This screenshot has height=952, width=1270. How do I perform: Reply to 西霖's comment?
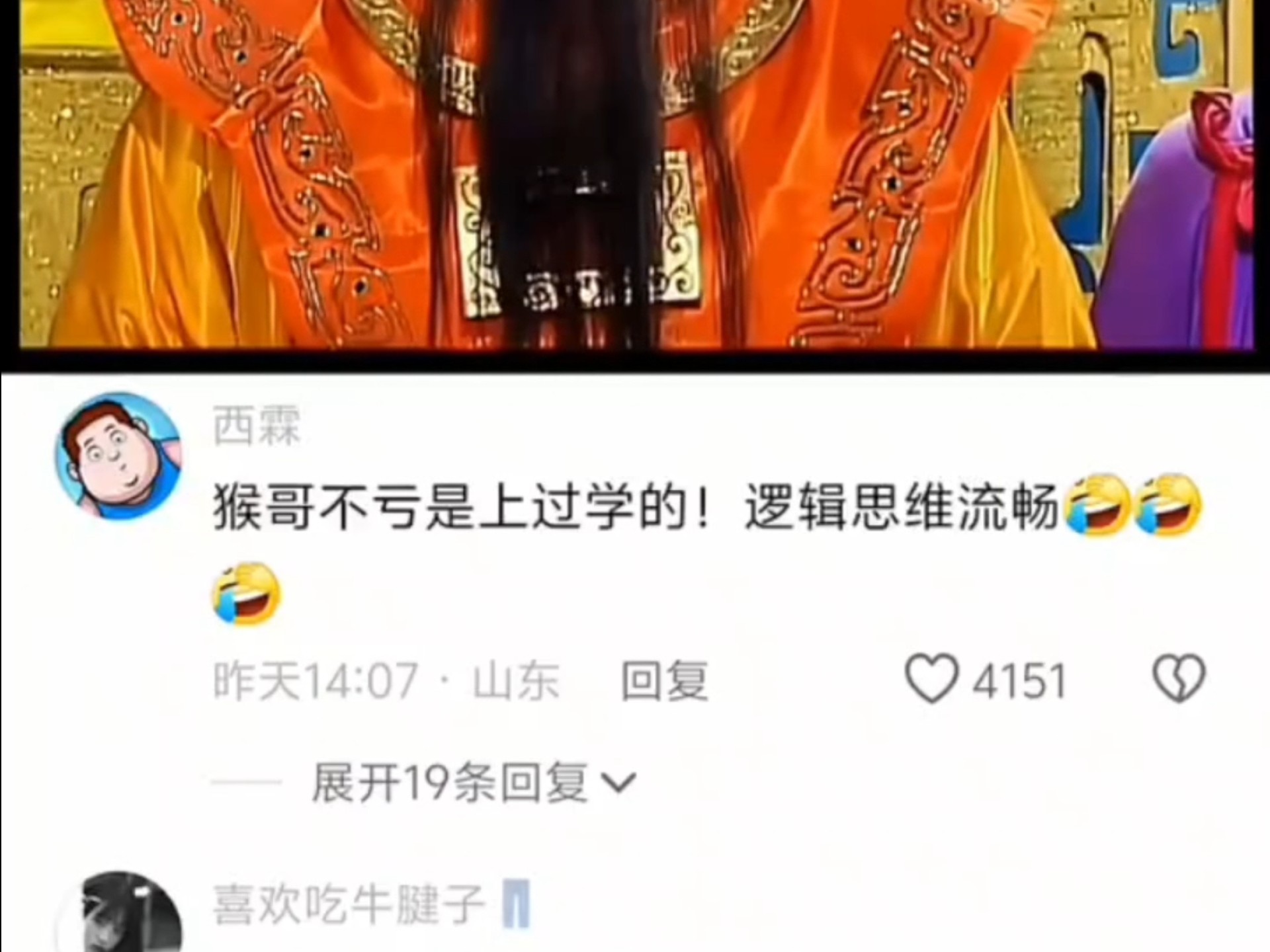tap(664, 681)
